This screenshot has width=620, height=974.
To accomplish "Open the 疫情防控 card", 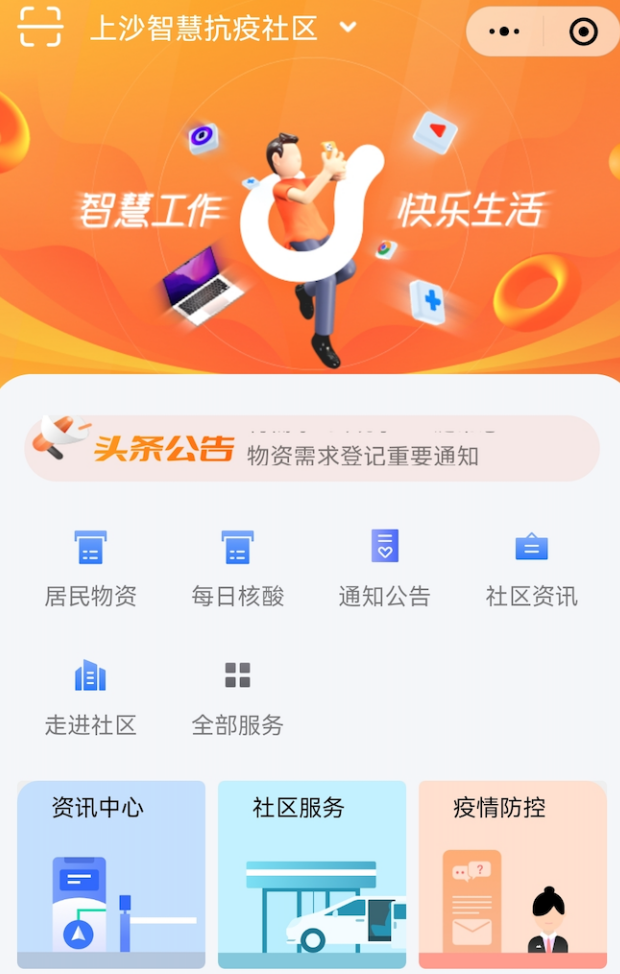I will (512, 875).
